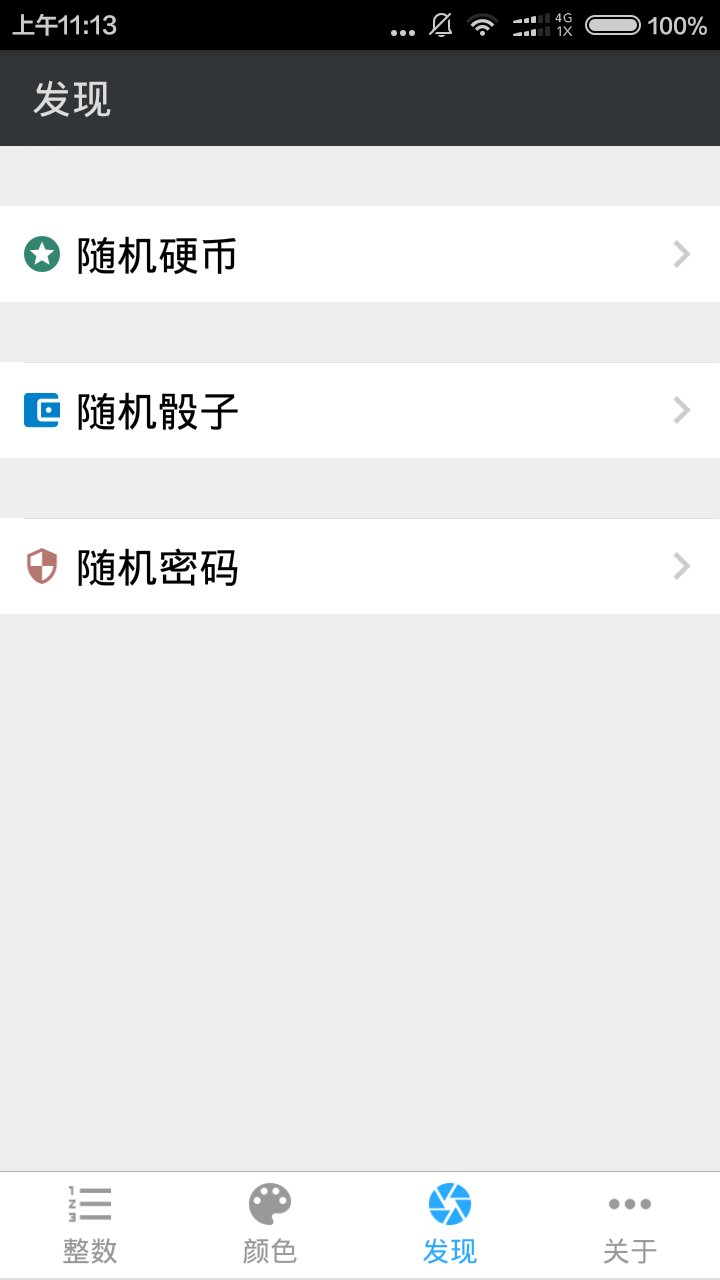Open the 随机硬币 row
The height and width of the screenshot is (1280, 720).
[360, 255]
